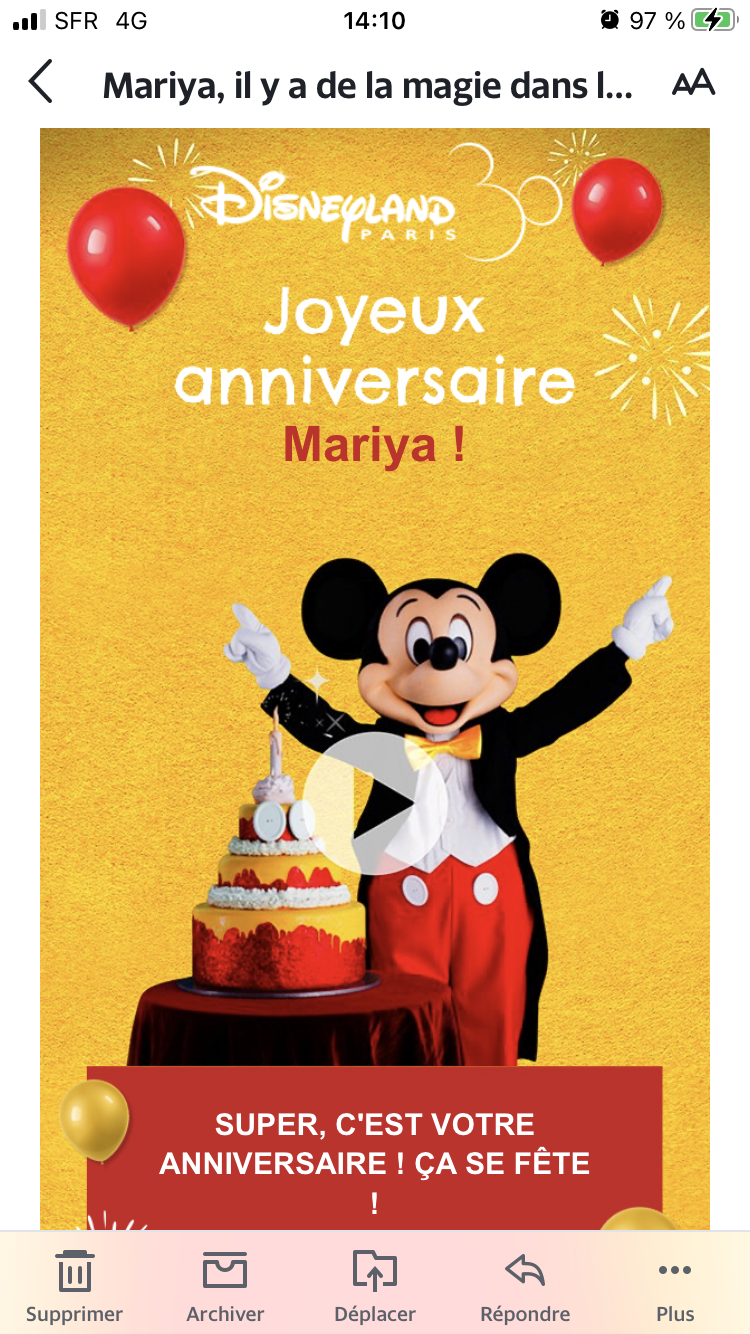The height and width of the screenshot is (1334, 750).
Task: Reply to the email with Répondre
Action: tap(525, 1285)
